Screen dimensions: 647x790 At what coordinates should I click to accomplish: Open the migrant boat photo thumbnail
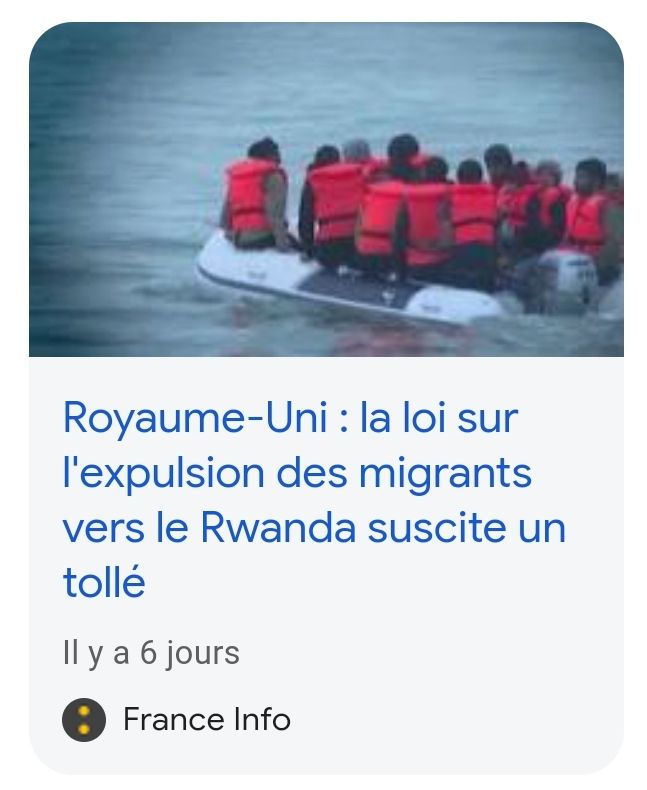(326, 190)
